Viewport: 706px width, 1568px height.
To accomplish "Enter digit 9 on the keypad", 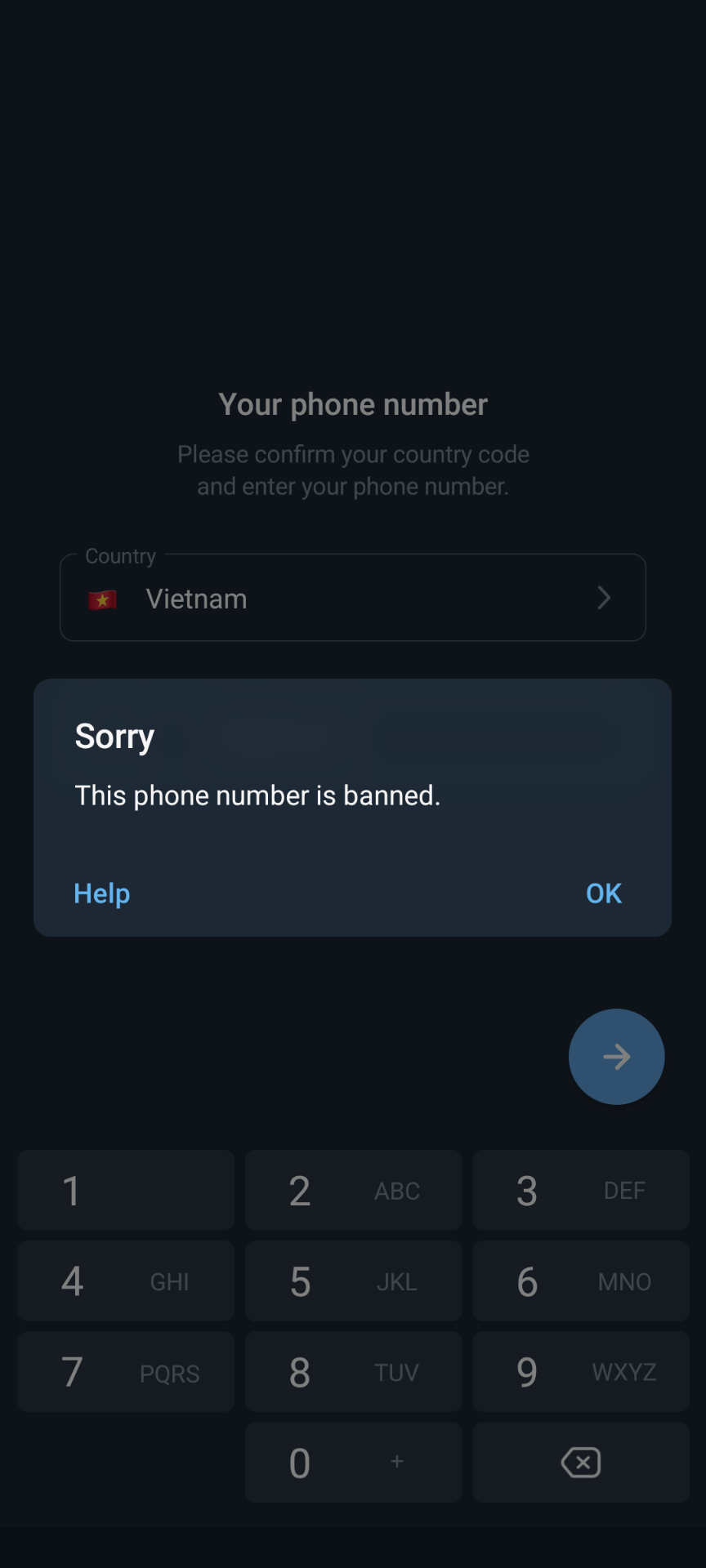I will point(581,1372).
